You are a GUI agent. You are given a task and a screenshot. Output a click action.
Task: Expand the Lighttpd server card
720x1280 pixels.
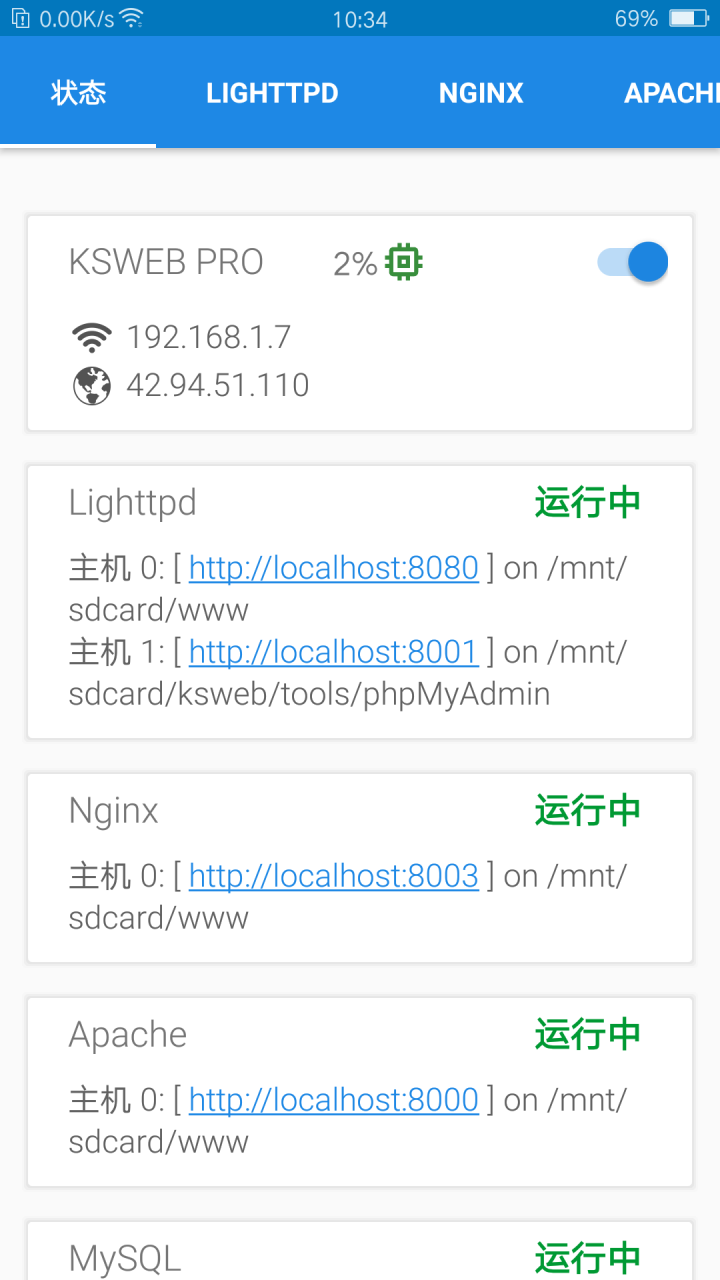click(132, 503)
